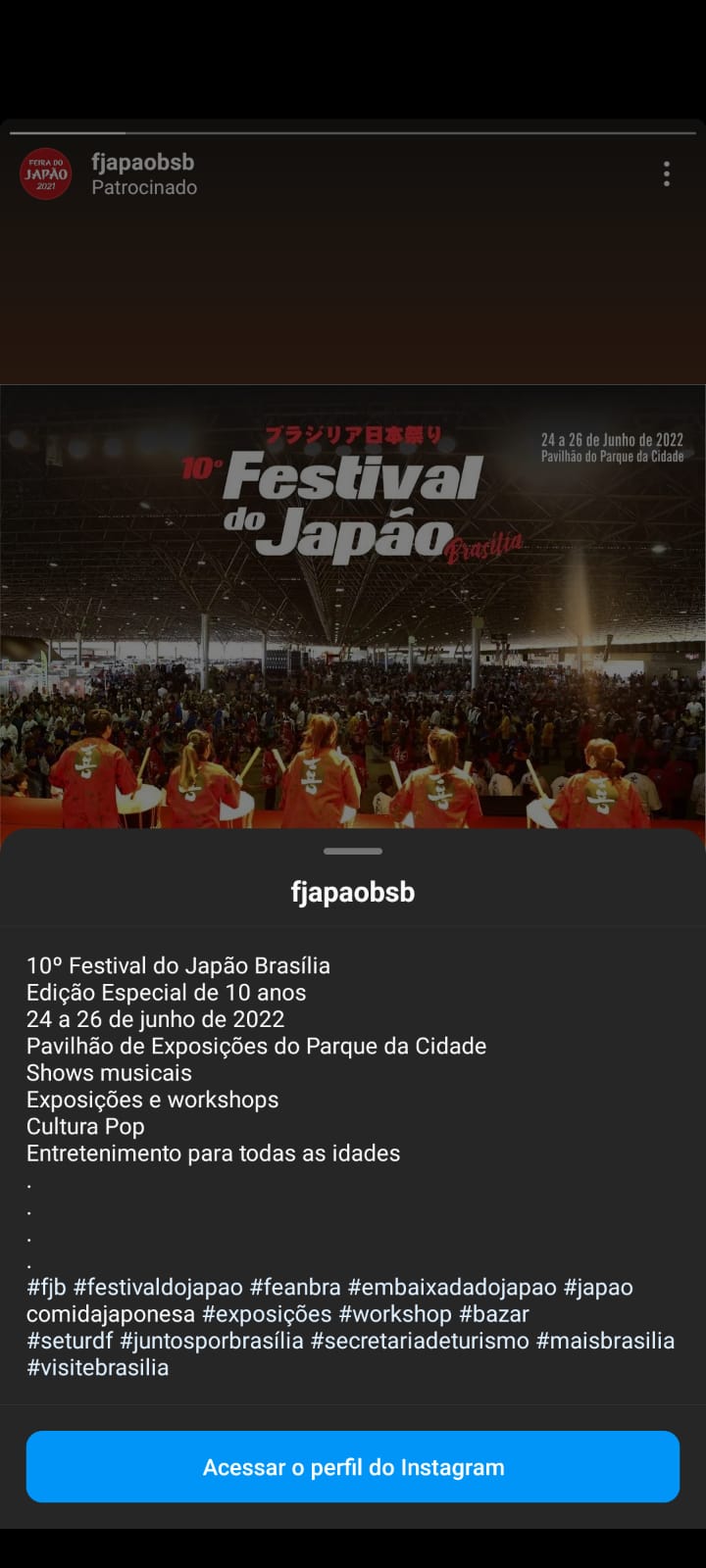Open the #visitebrasilia hashtag
This screenshot has height=1568, width=706.
97,1367
